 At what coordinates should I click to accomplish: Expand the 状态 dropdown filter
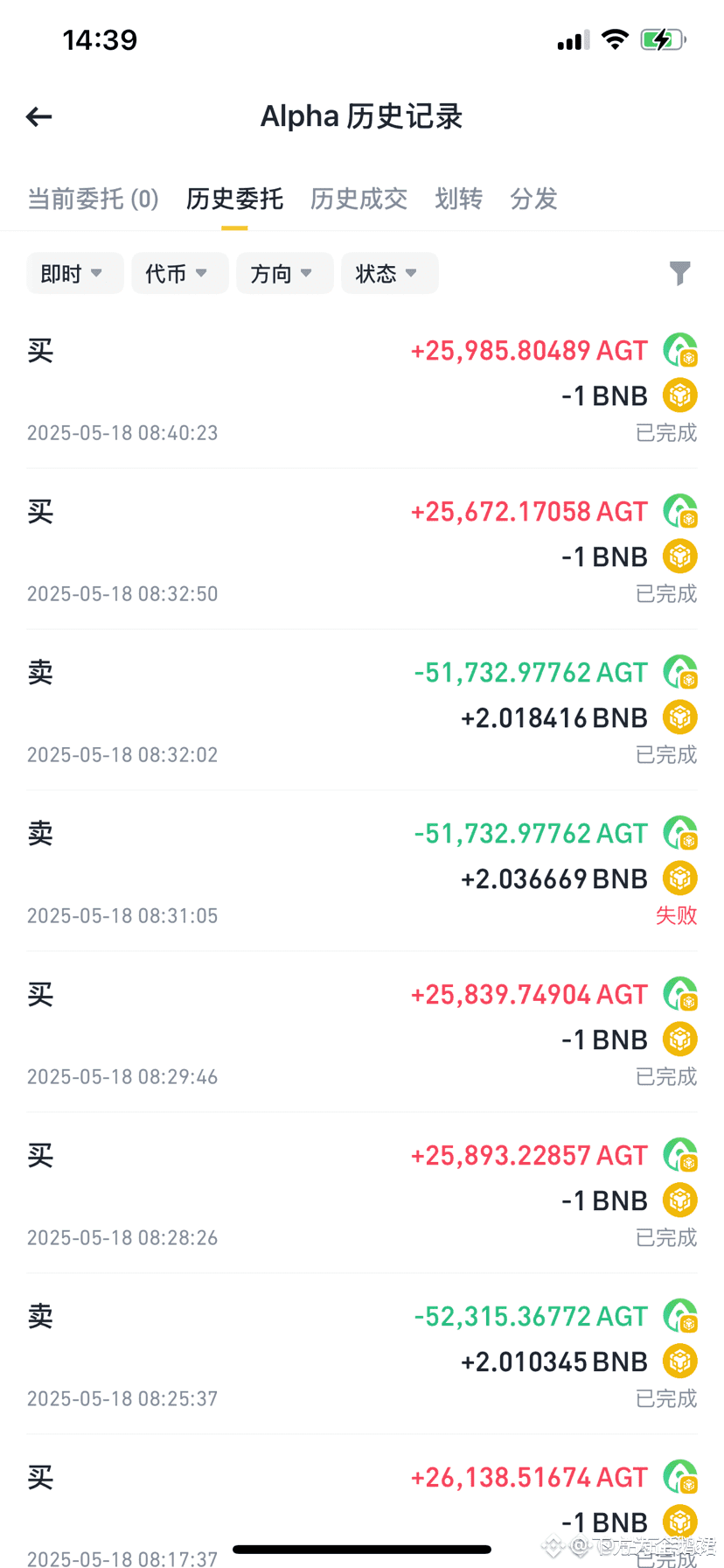pyautogui.click(x=390, y=274)
